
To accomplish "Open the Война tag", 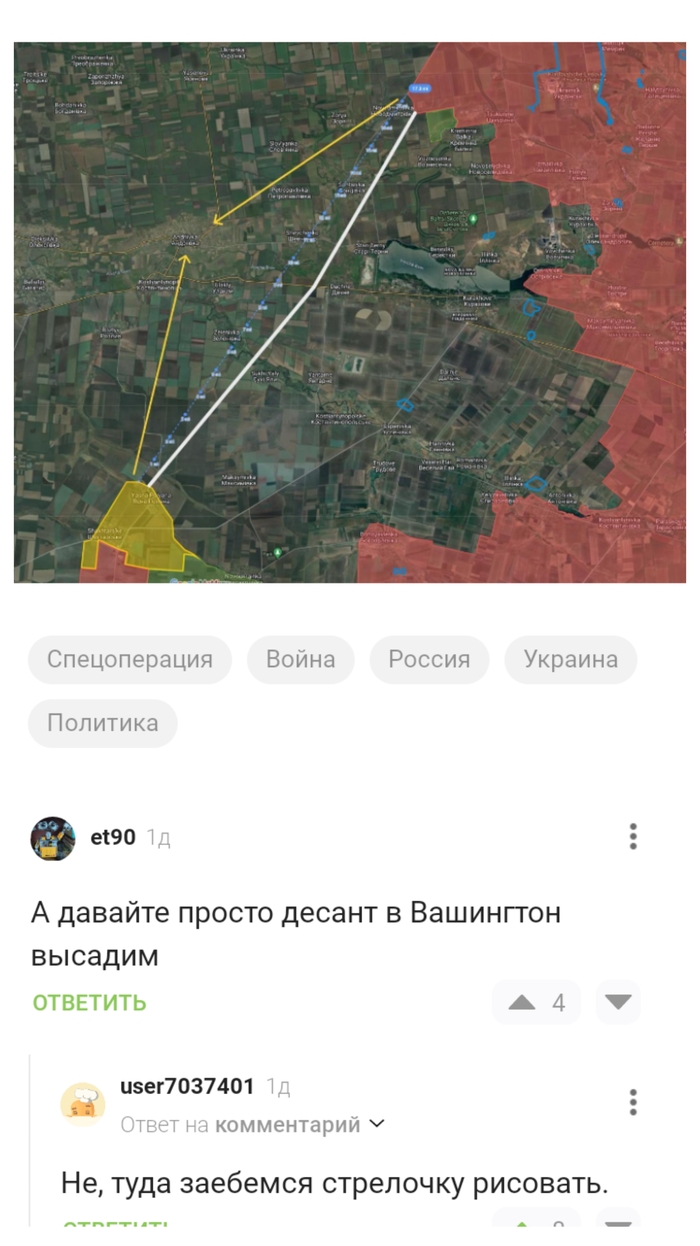I will pos(301,660).
